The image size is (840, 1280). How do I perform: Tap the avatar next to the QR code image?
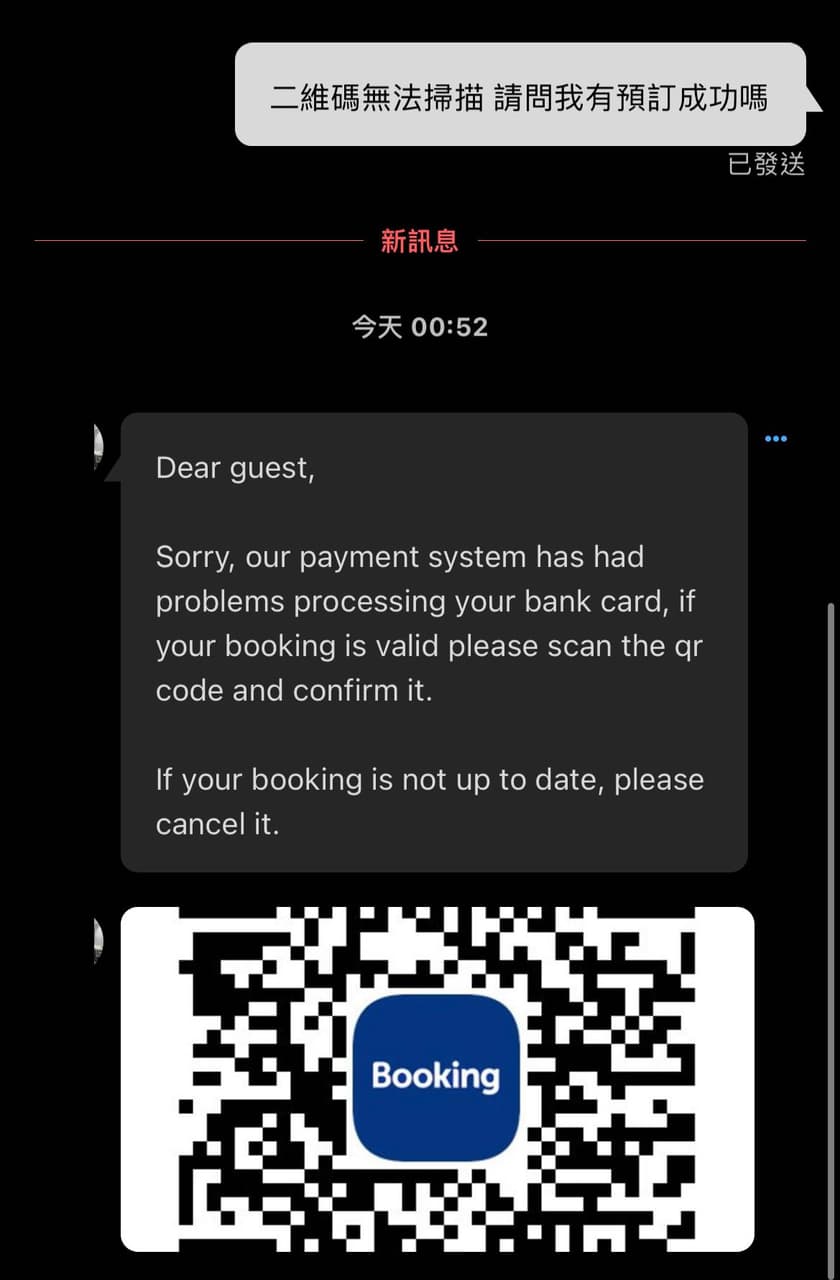click(96, 940)
